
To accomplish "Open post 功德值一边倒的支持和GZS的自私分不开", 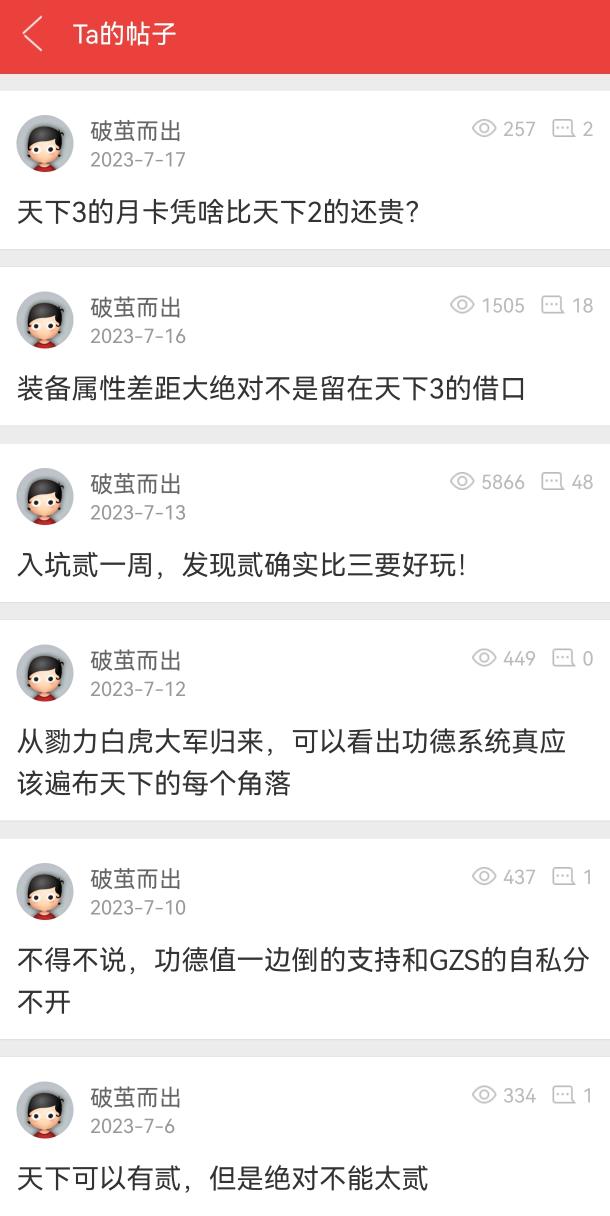I will [303, 980].
